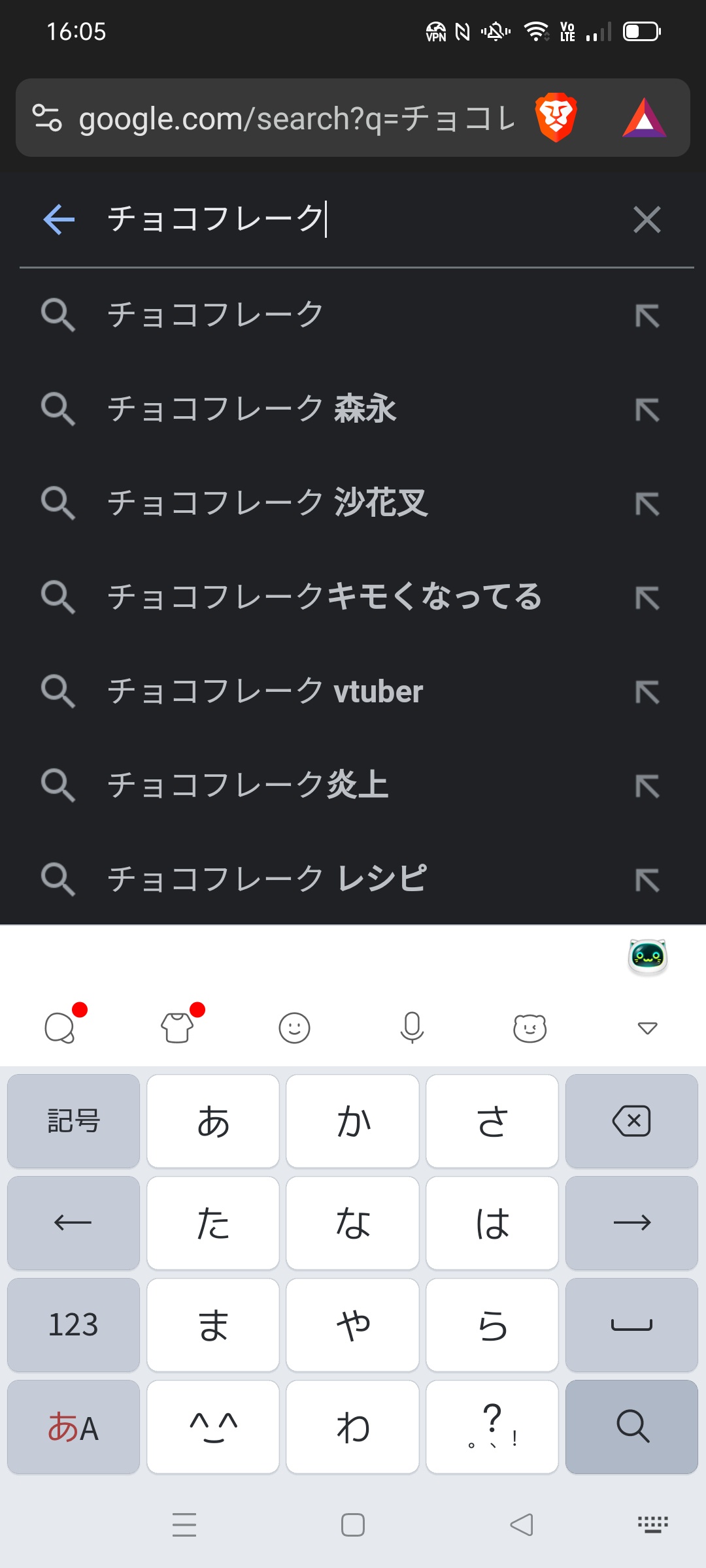Submit search with keyboard magnifier key

coord(631,1426)
